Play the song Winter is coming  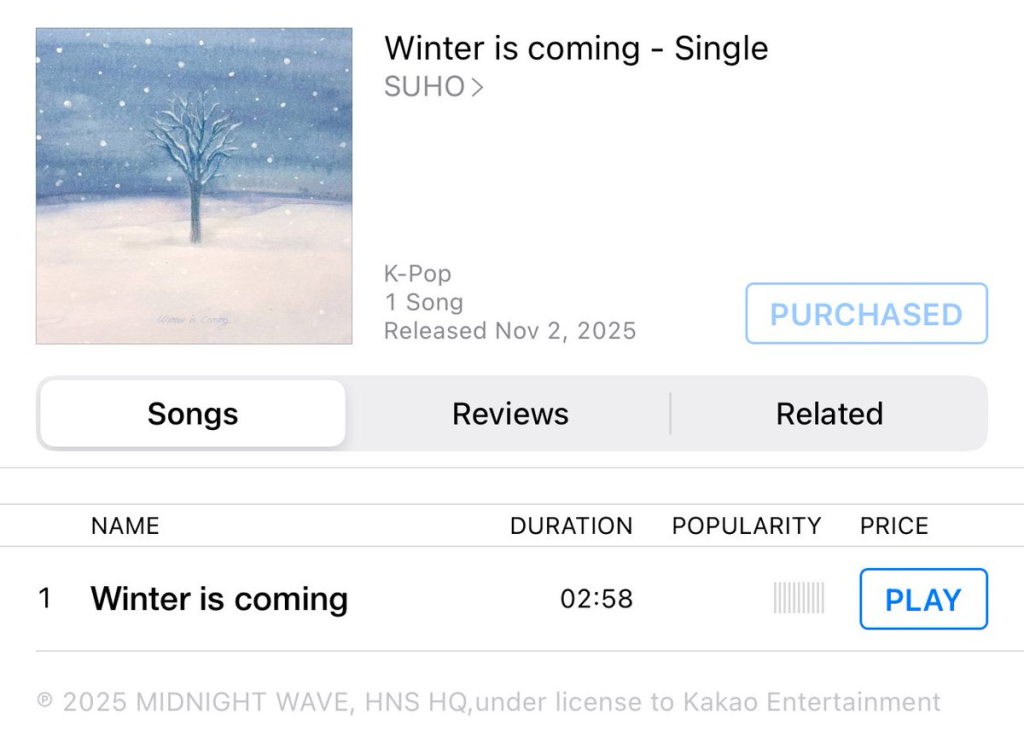coord(923,599)
